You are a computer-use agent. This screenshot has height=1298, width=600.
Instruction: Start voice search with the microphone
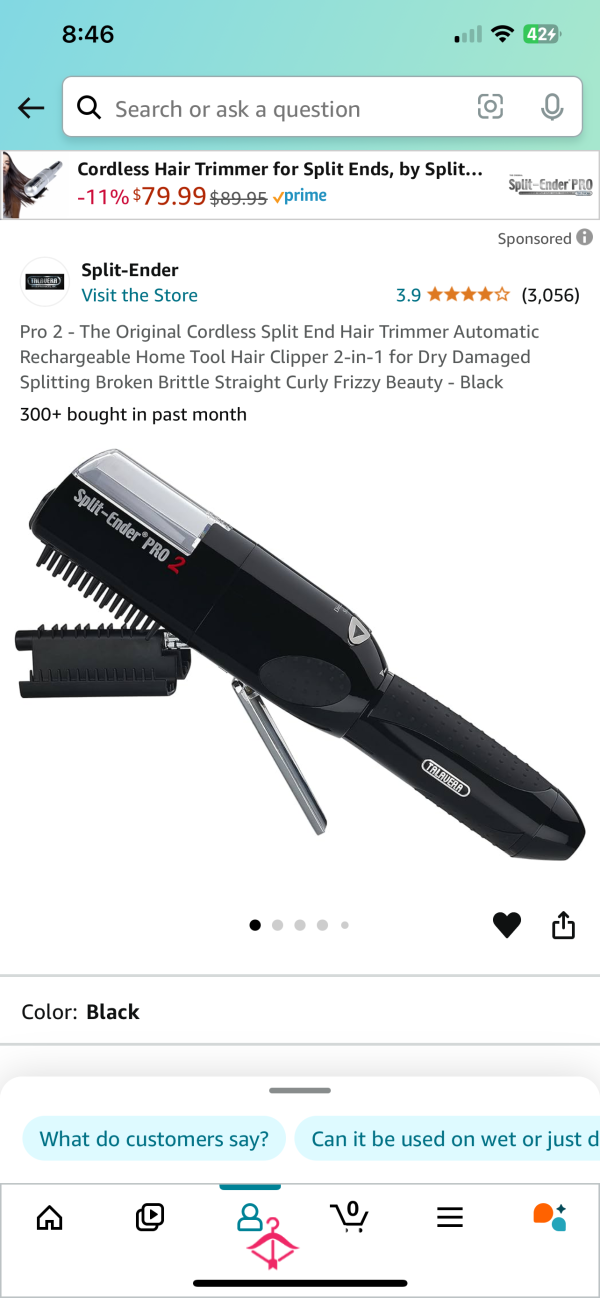click(552, 108)
